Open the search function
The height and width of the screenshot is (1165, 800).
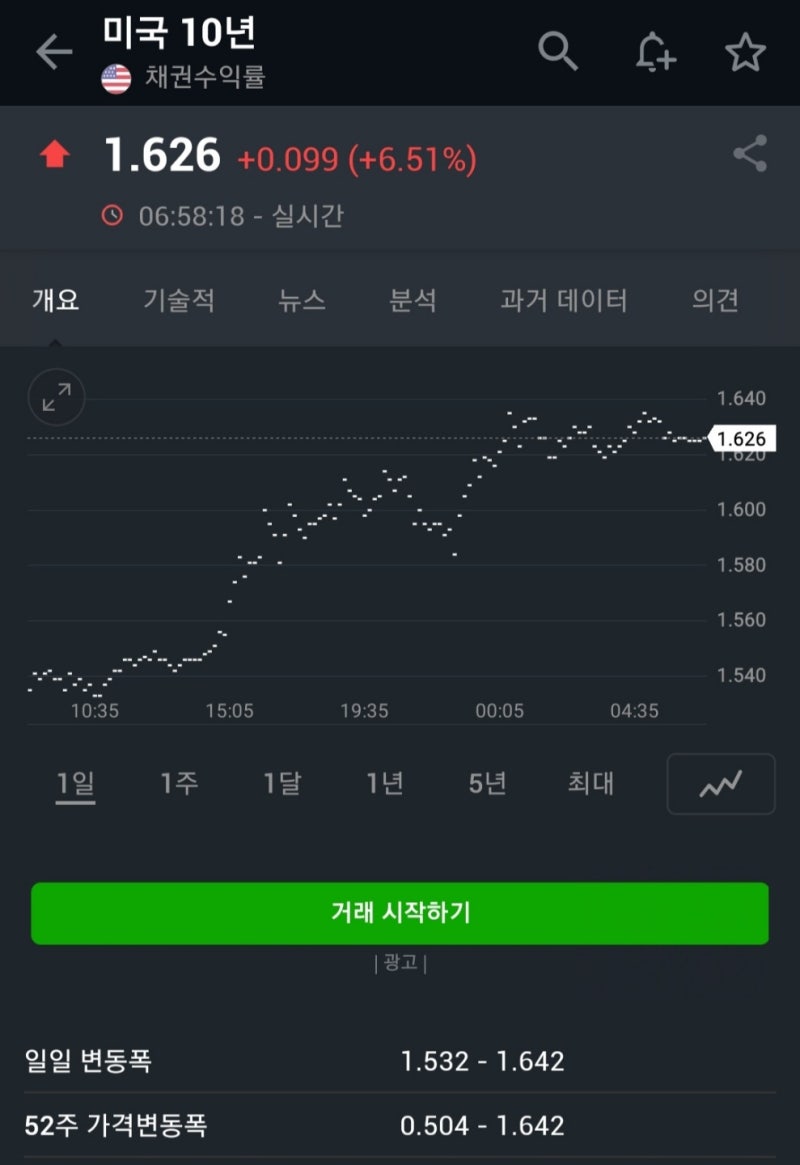pos(558,52)
